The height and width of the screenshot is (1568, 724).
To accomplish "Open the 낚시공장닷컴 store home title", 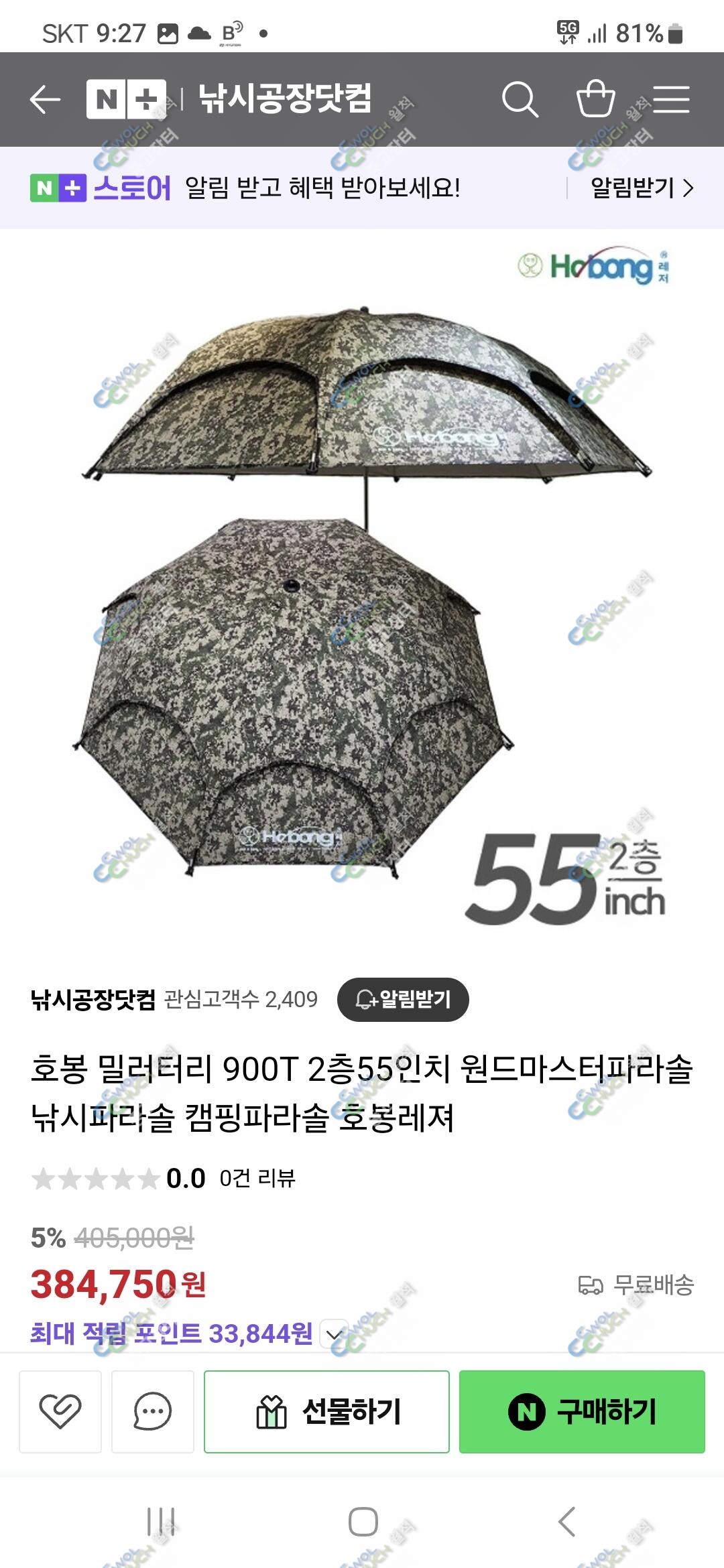I will click(x=285, y=99).
